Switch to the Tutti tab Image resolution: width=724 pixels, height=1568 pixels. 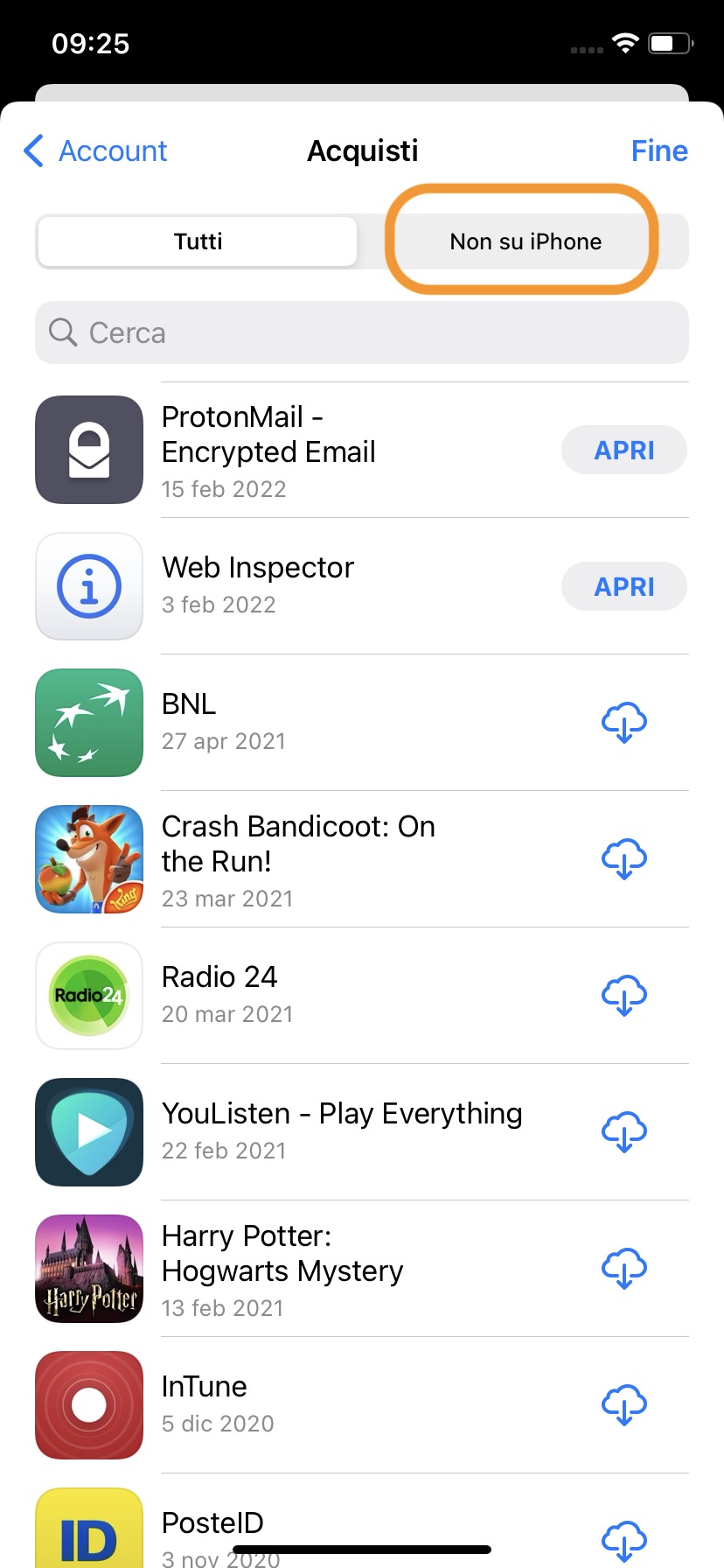click(x=198, y=241)
